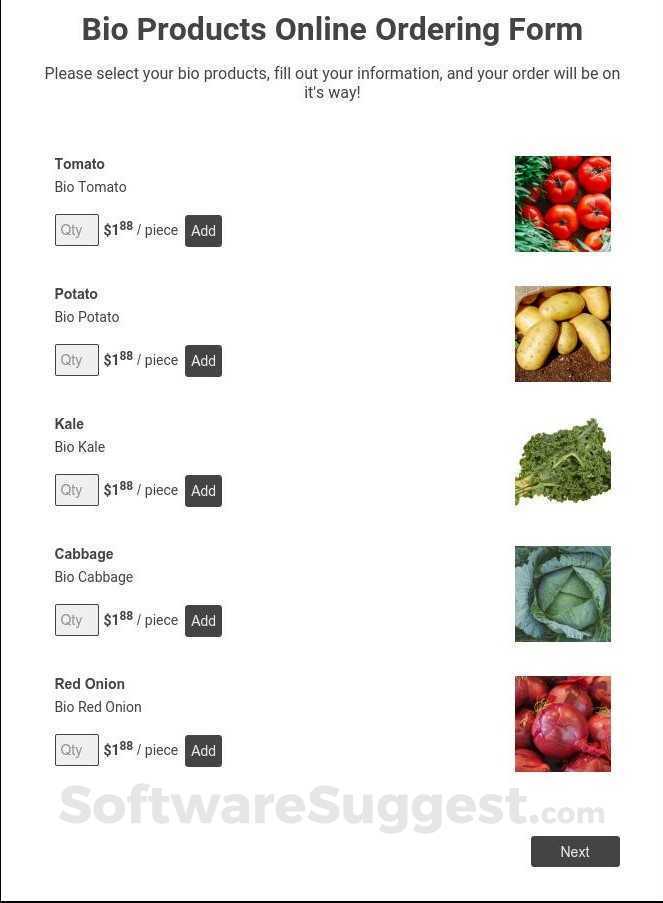Image resolution: width=663 pixels, height=903 pixels.
Task: Add Red Onion to the order
Action: [203, 751]
